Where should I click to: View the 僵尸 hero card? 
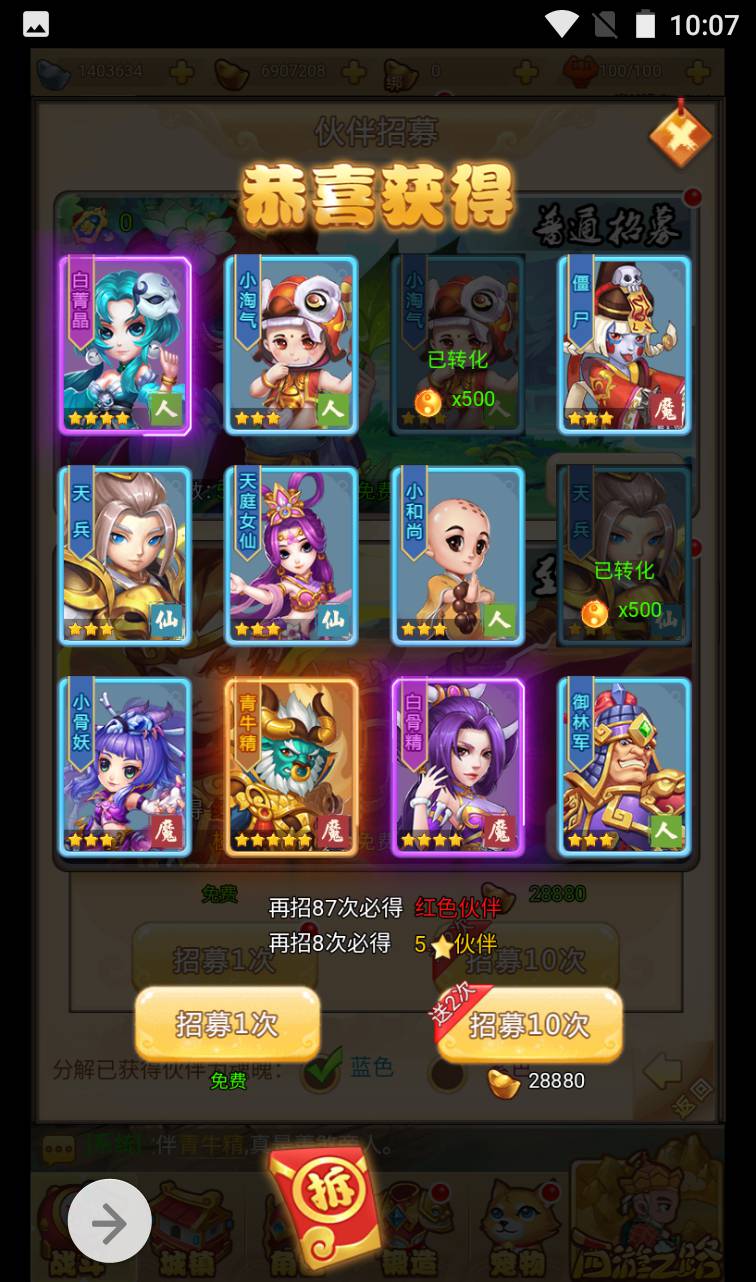click(x=624, y=345)
